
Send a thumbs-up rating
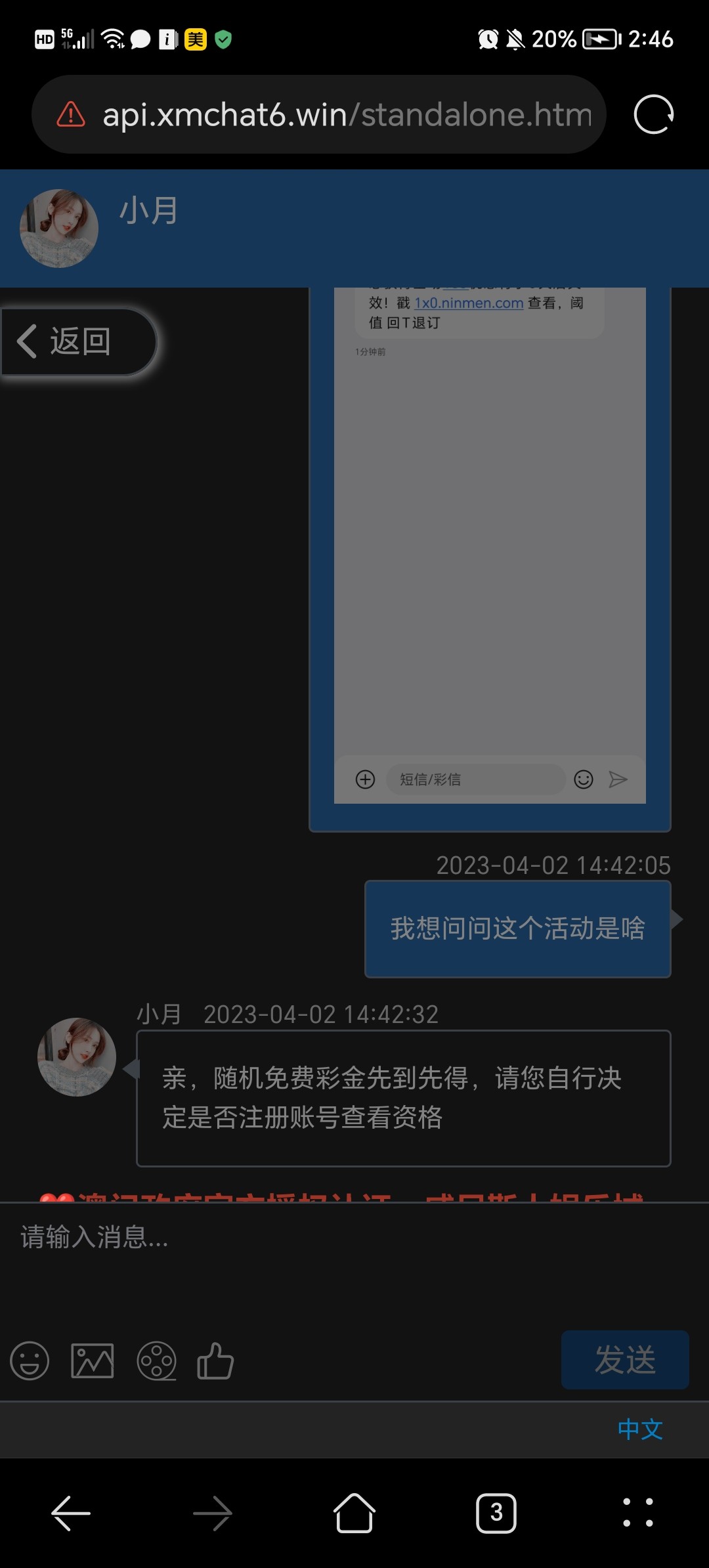(215, 1361)
